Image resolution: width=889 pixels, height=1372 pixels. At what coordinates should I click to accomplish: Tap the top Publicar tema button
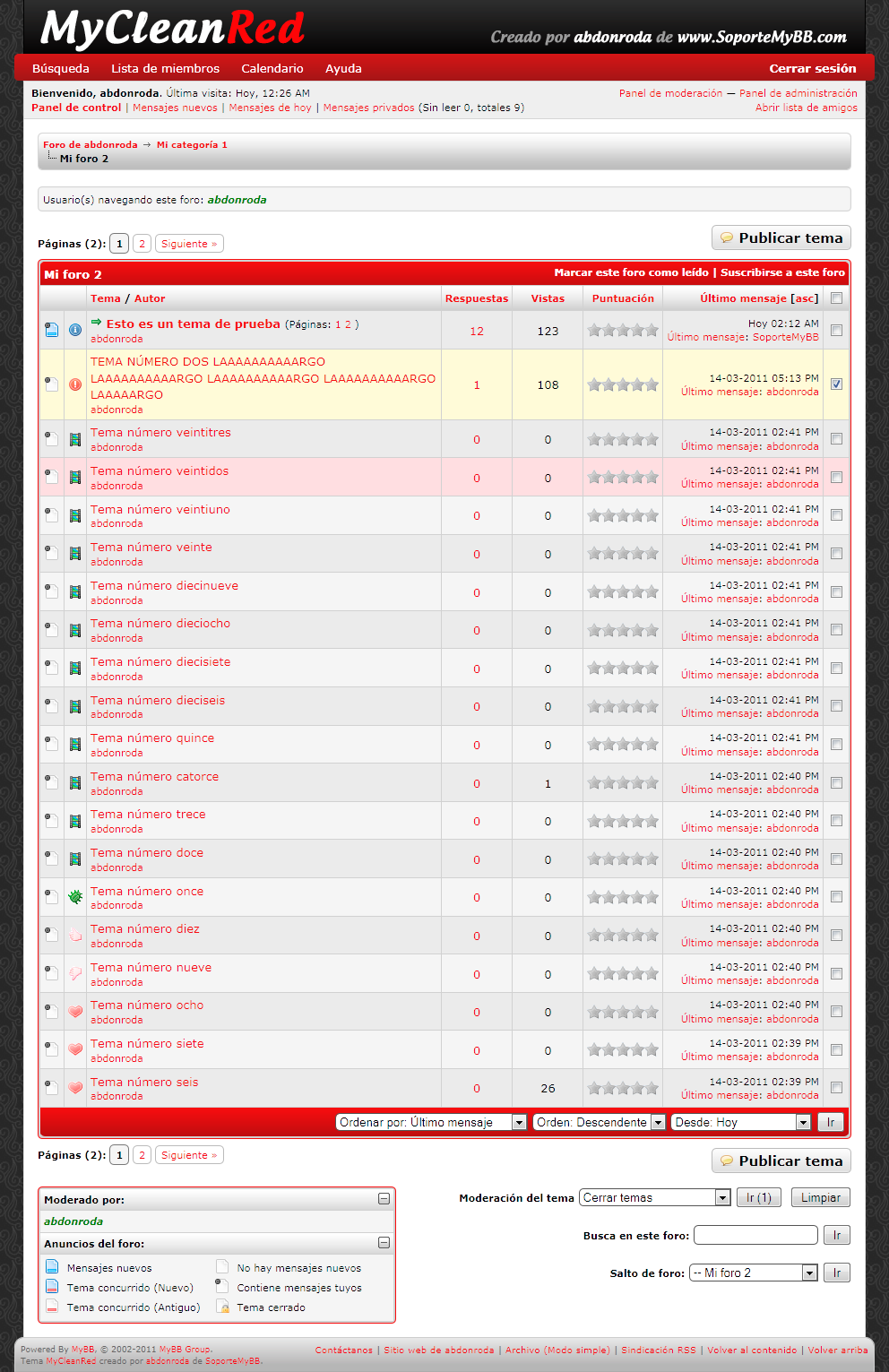pyautogui.click(x=781, y=237)
